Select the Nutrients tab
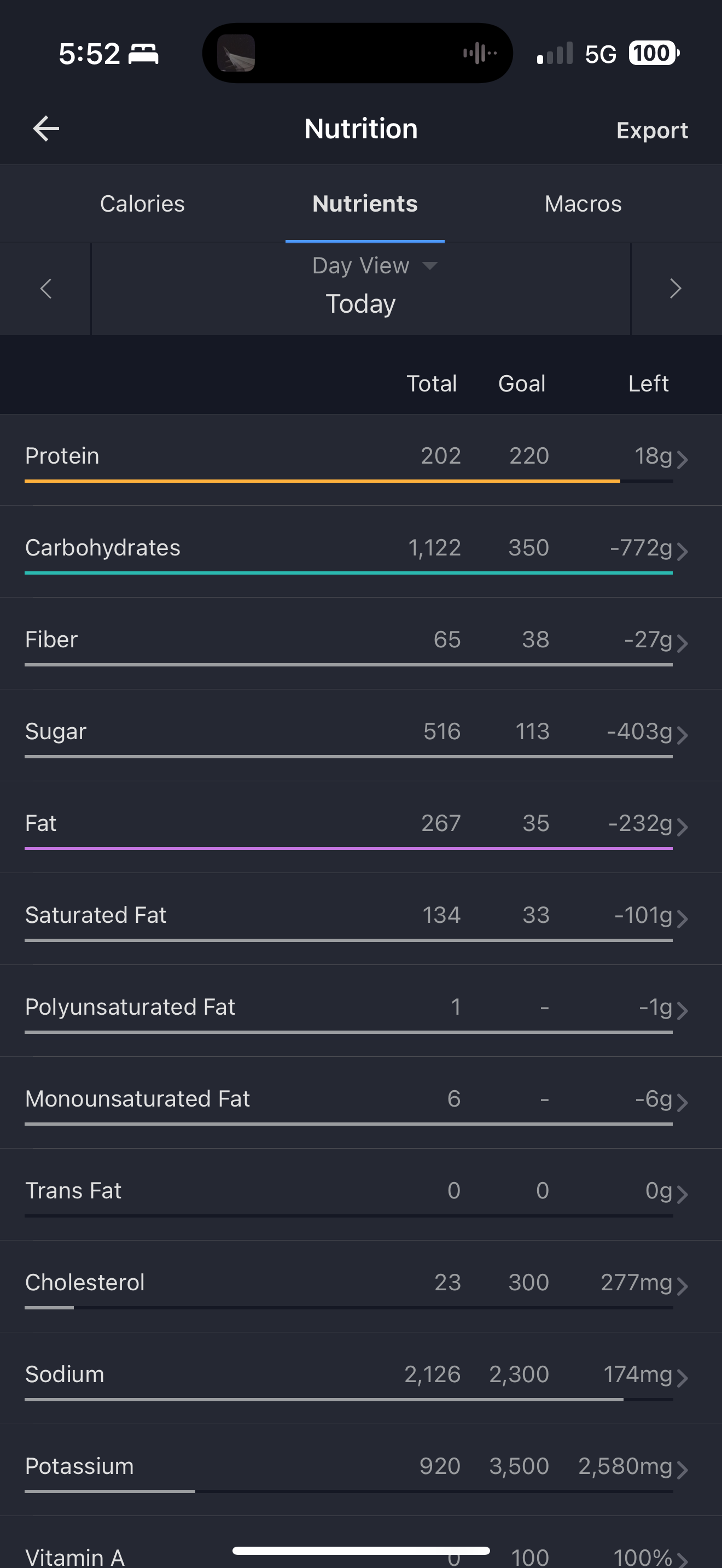722x1568 pixels. pyautogui.click(x=364, y=203)
